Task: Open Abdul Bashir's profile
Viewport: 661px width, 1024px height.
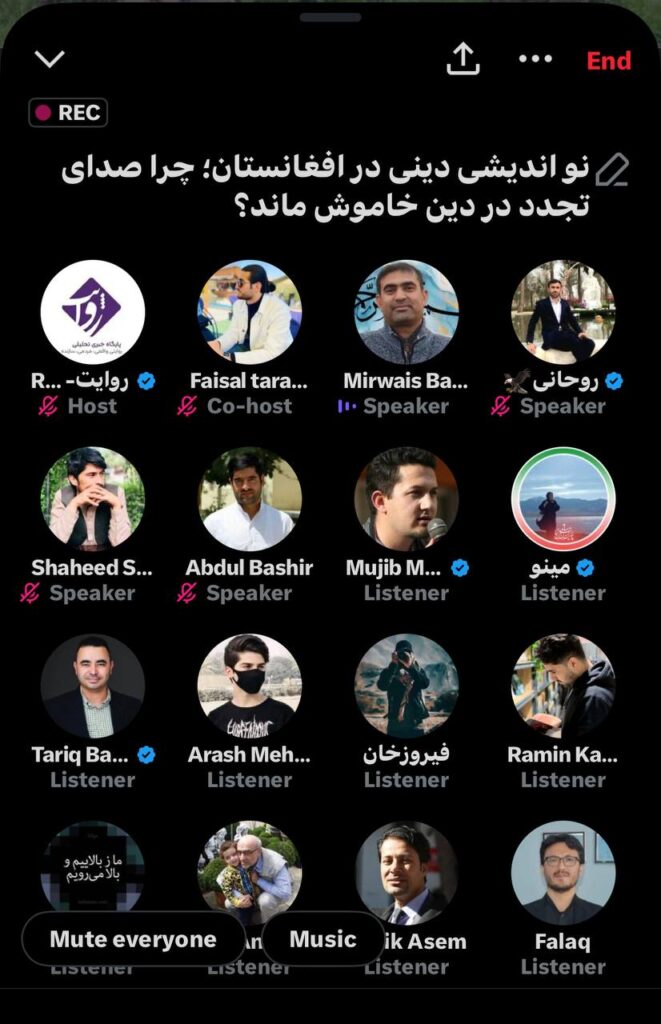Action: point(249,499)
